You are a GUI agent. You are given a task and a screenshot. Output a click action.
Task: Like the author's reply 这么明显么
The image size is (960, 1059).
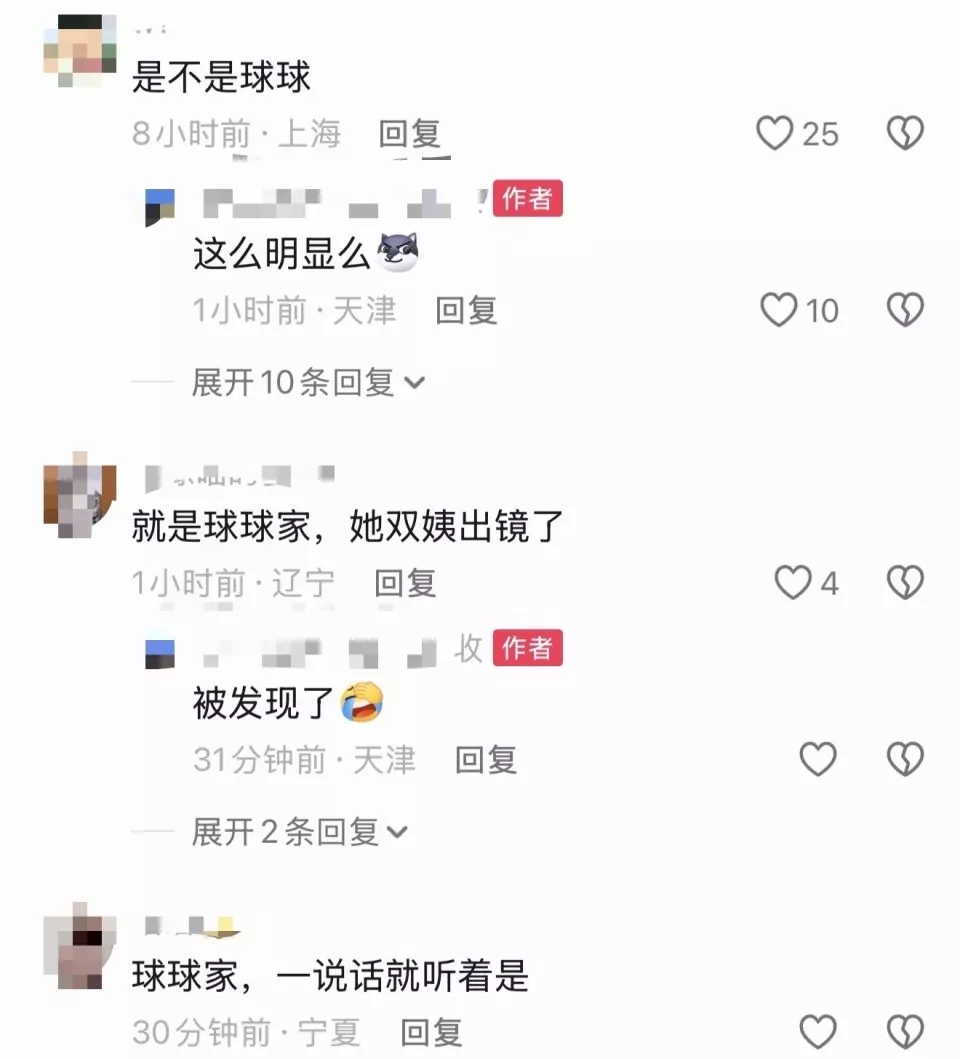tap(779, 310)
